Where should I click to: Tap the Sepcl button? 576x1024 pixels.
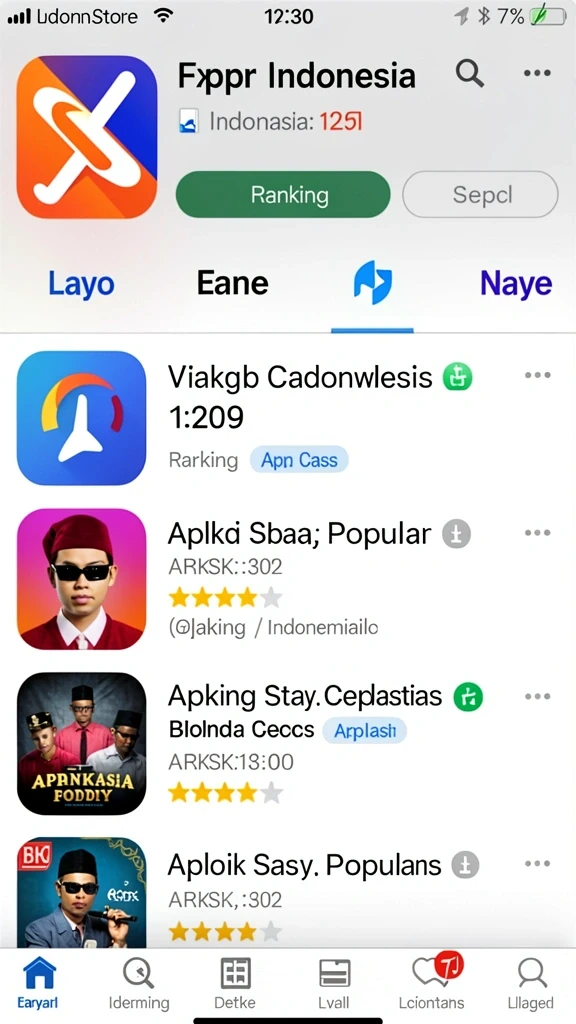[480, 195]
